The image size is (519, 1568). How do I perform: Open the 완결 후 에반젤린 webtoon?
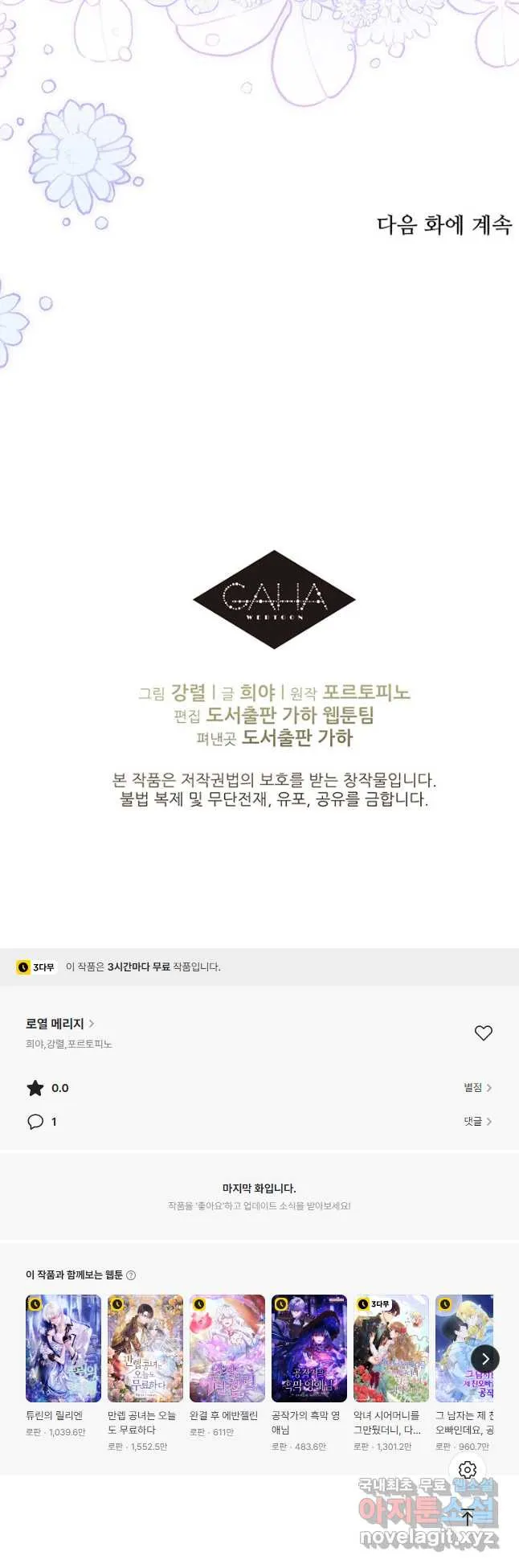(x=227, y=1348)
